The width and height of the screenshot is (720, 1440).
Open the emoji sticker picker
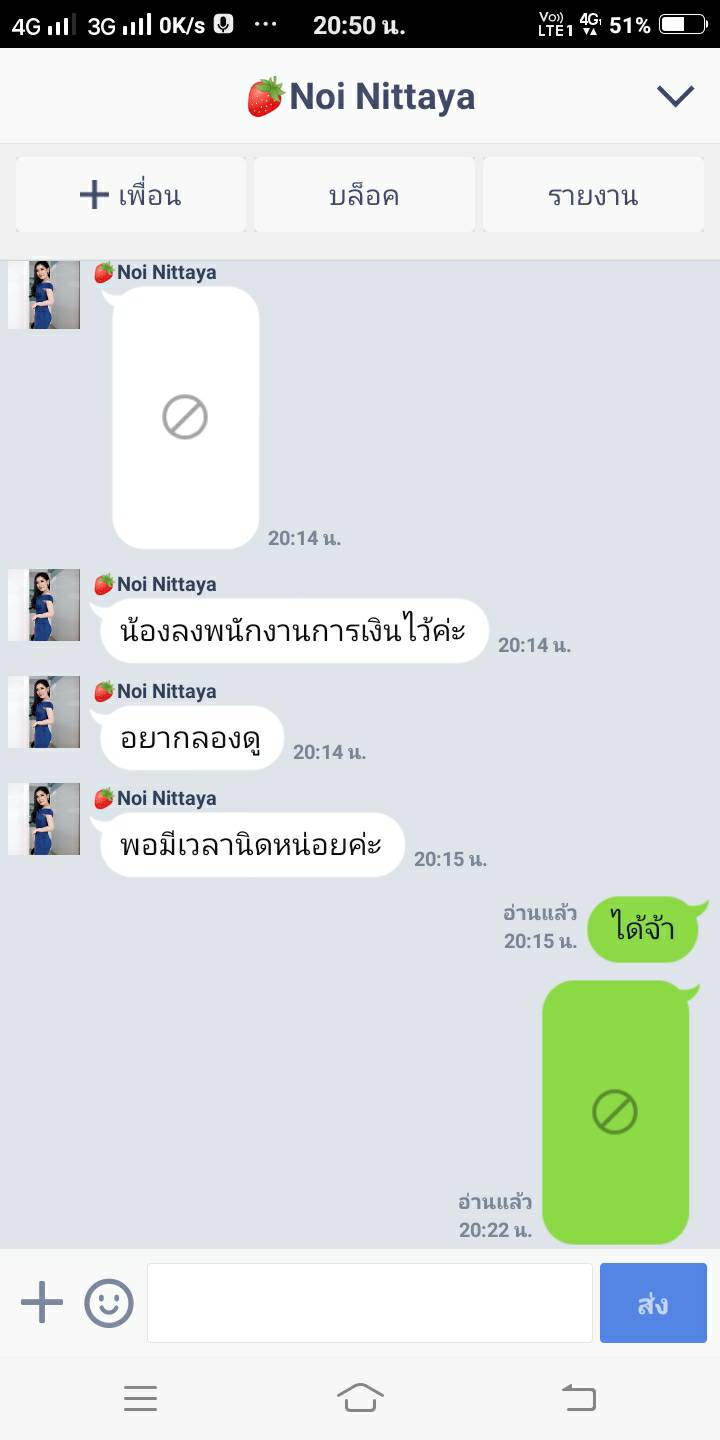coord(109,1303)
